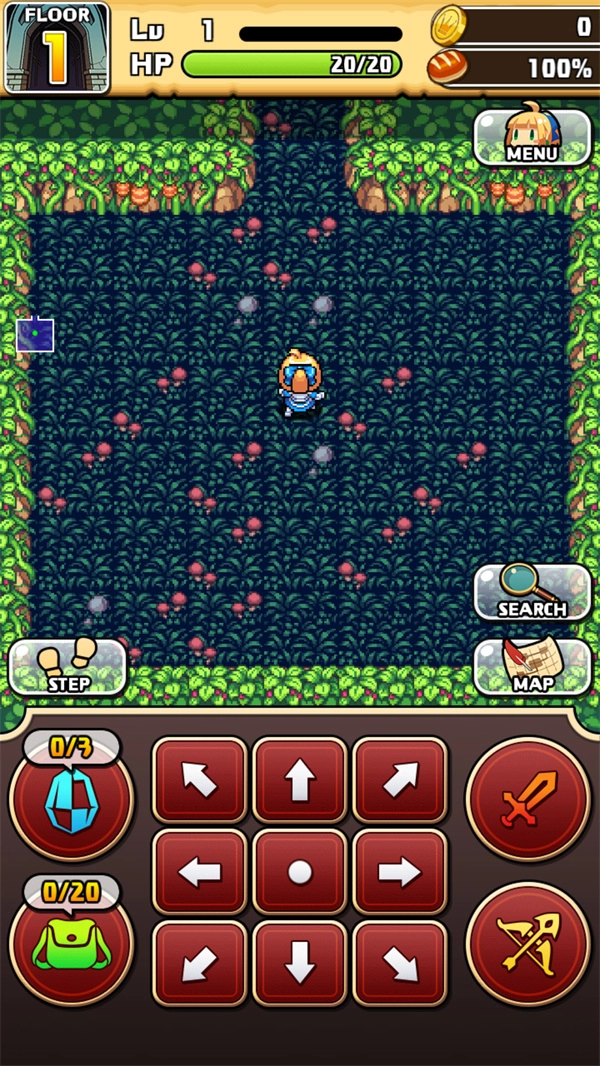
Task: Tap the SEARCH magnifying glass button
Action: point(531,592)
